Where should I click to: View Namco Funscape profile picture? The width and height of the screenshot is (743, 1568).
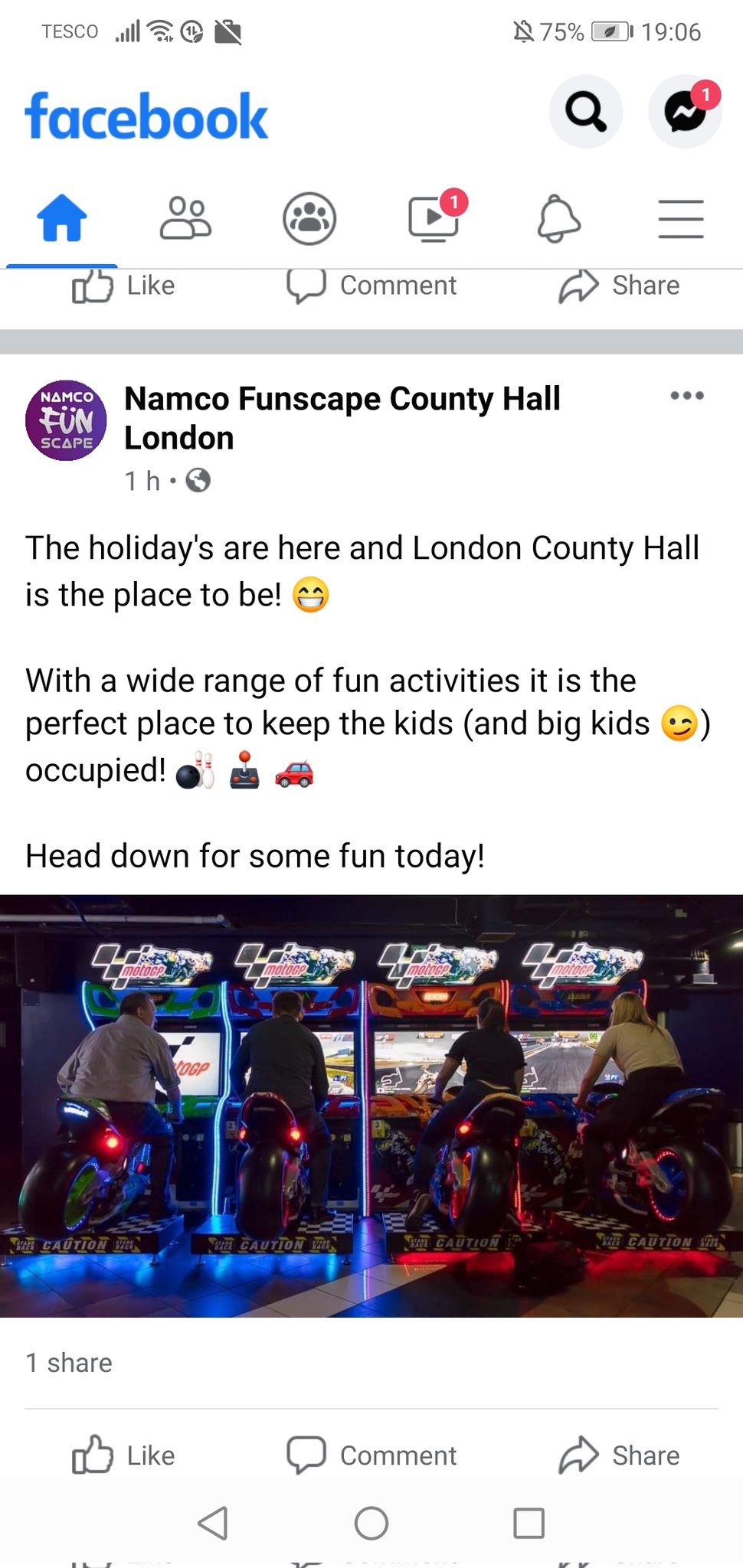(66, 420)
